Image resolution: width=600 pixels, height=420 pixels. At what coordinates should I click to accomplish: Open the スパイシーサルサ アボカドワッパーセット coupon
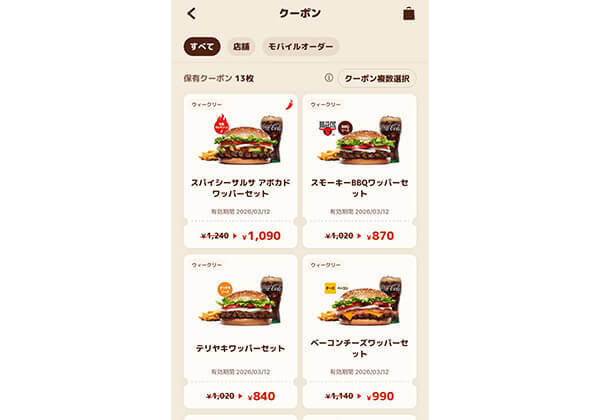(240, 170)
